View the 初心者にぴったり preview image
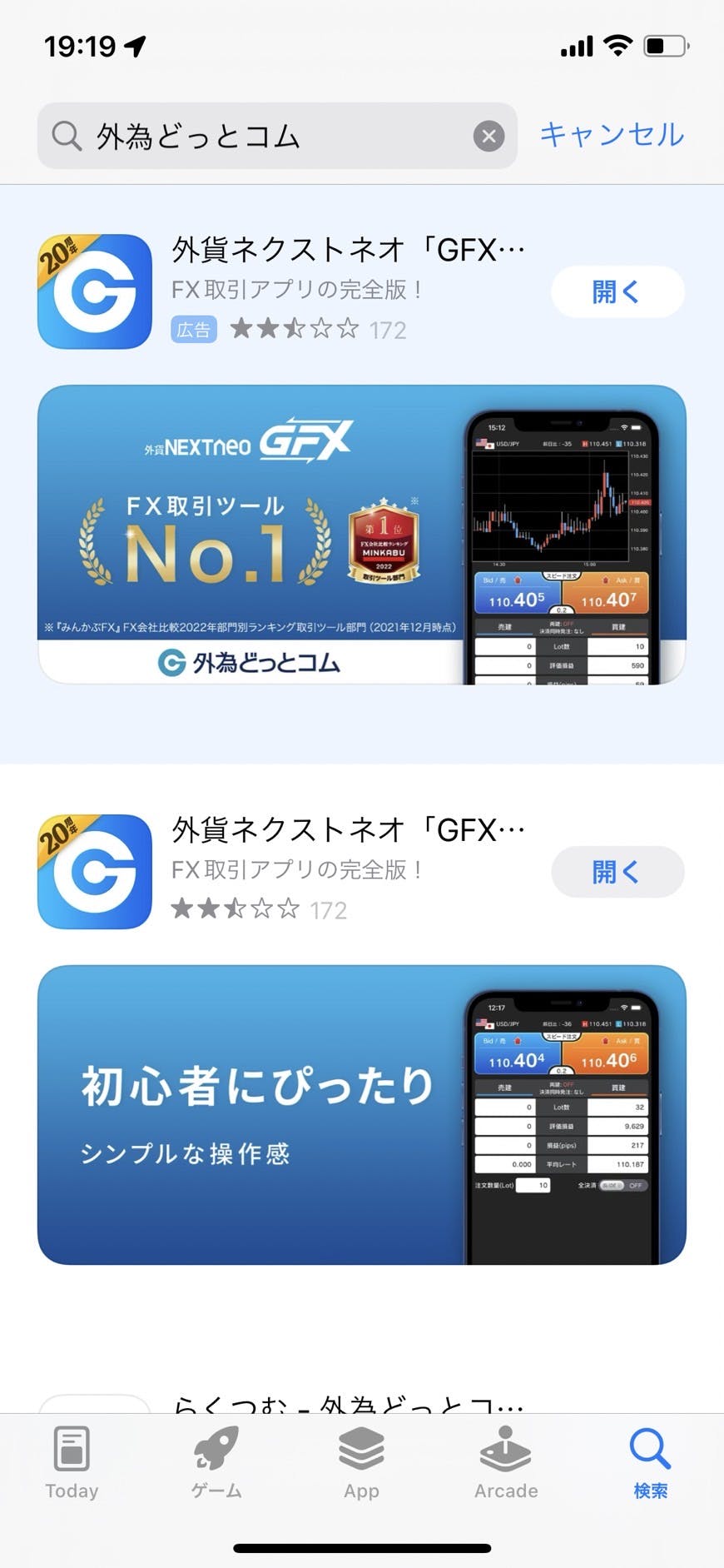Screen dimensions: 724x1568 361,1114
